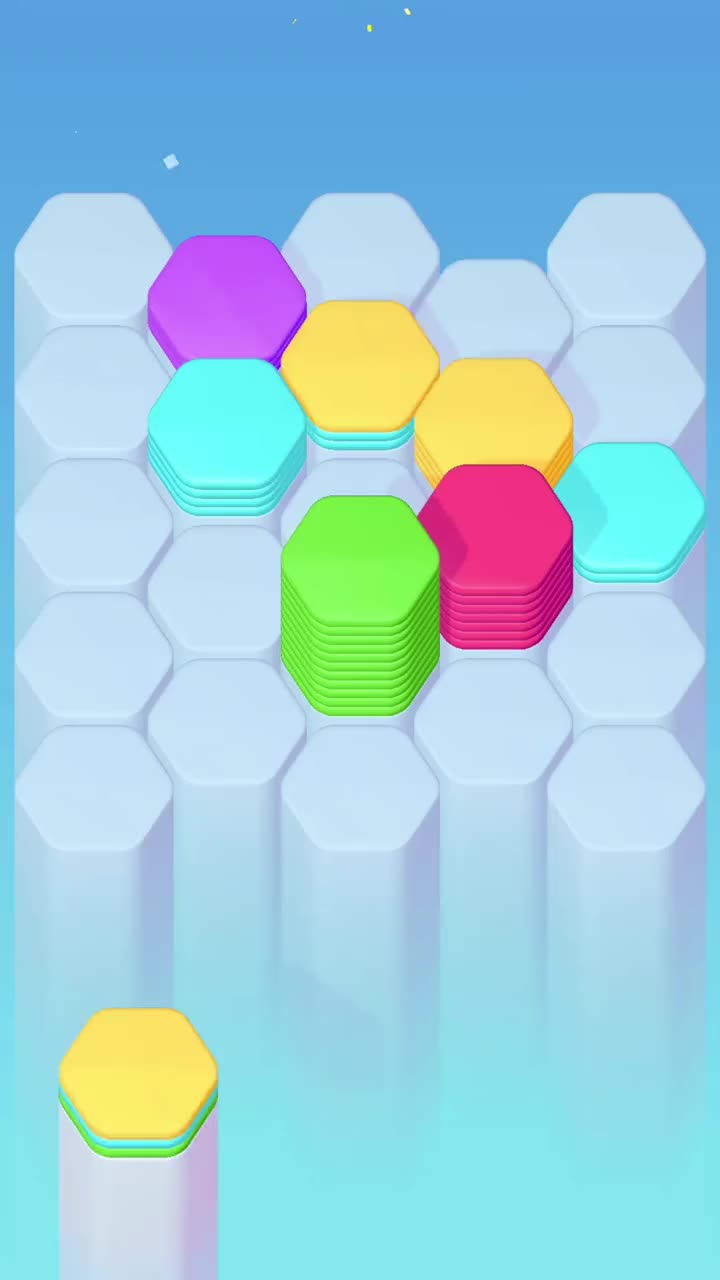Tap the purple hexagon tile
The image size is (720, 1280).
[226, 295]
